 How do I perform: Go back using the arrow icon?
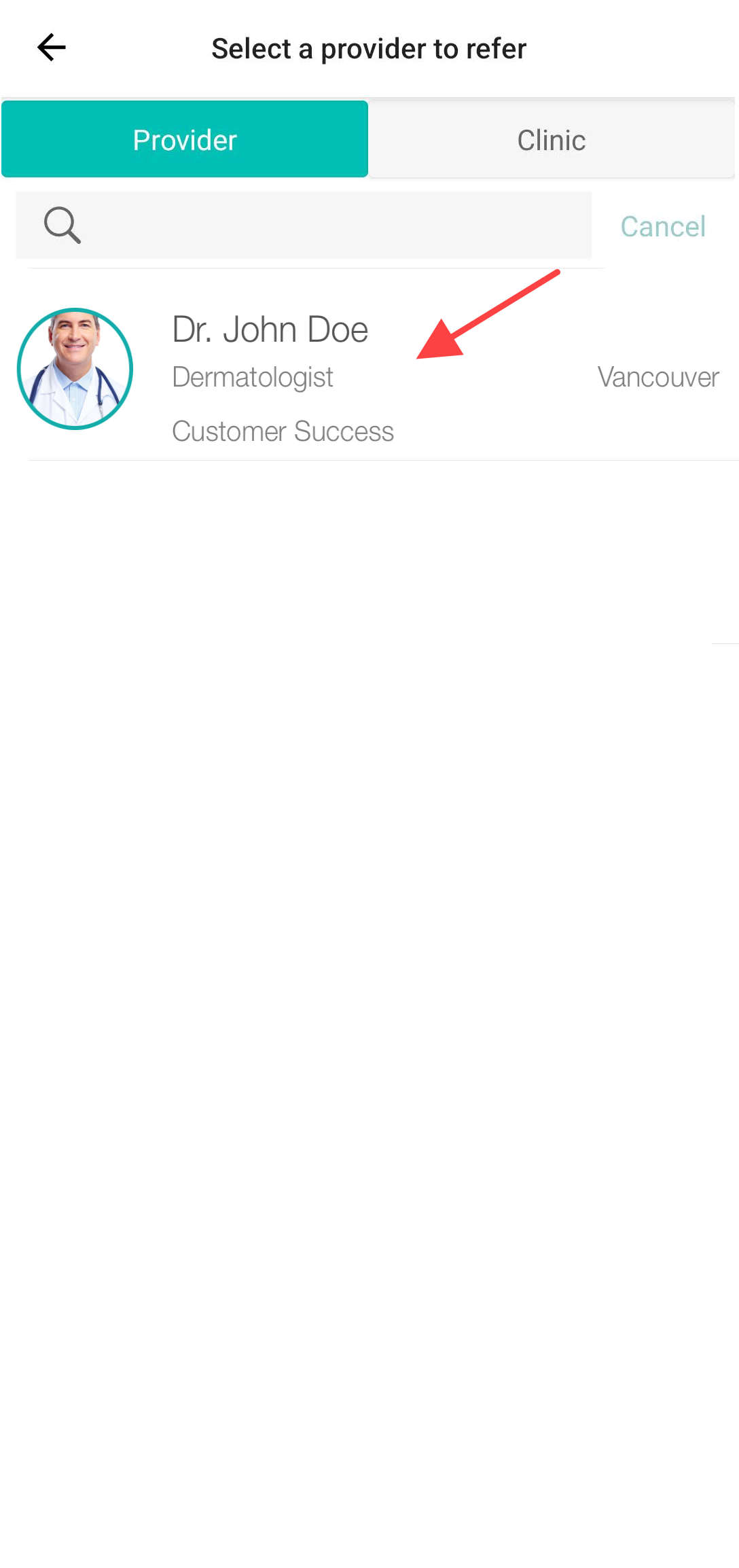(x=51, y=48)
